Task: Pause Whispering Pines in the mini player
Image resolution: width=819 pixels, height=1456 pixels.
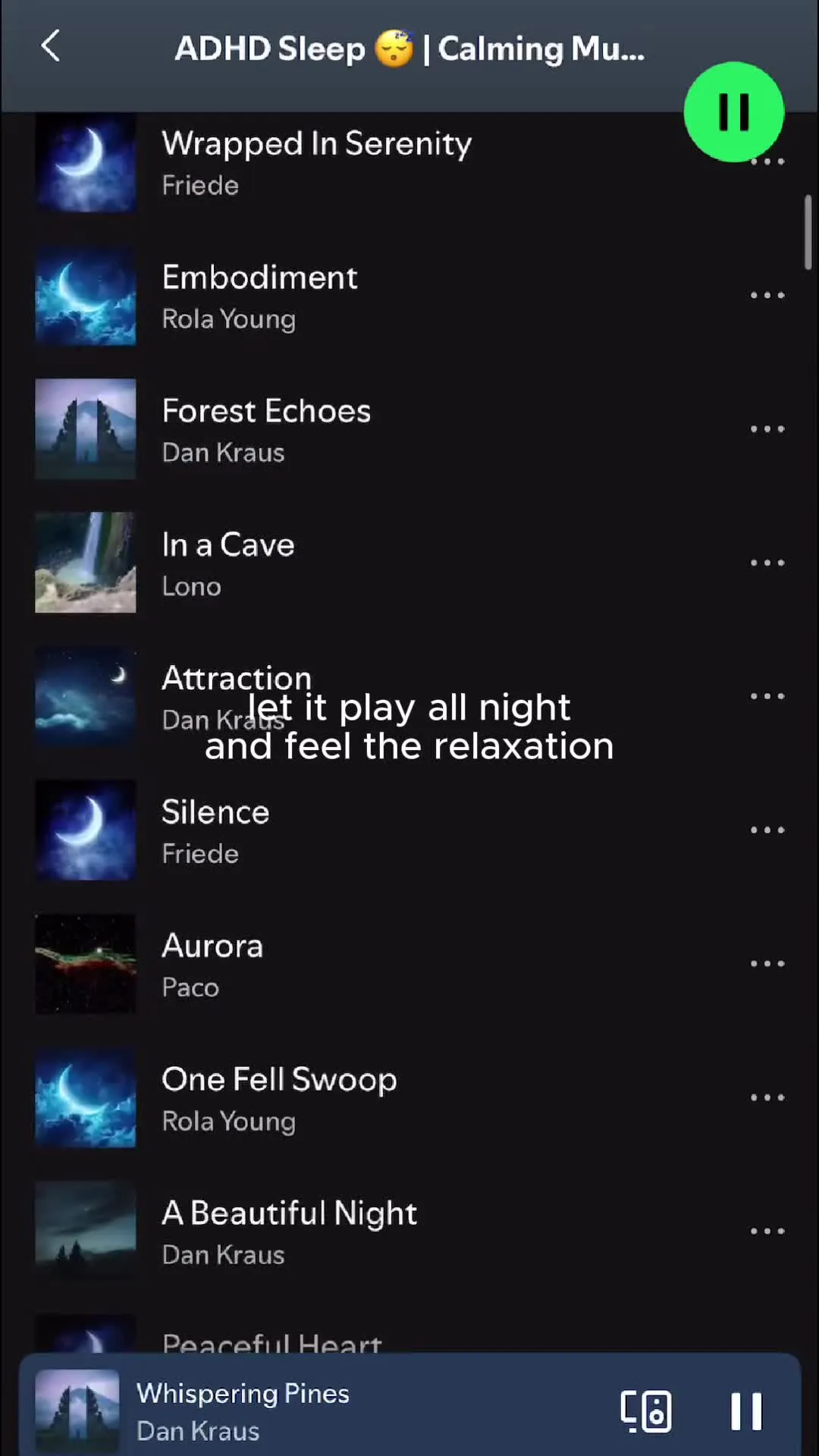Action: [746, 1411]
